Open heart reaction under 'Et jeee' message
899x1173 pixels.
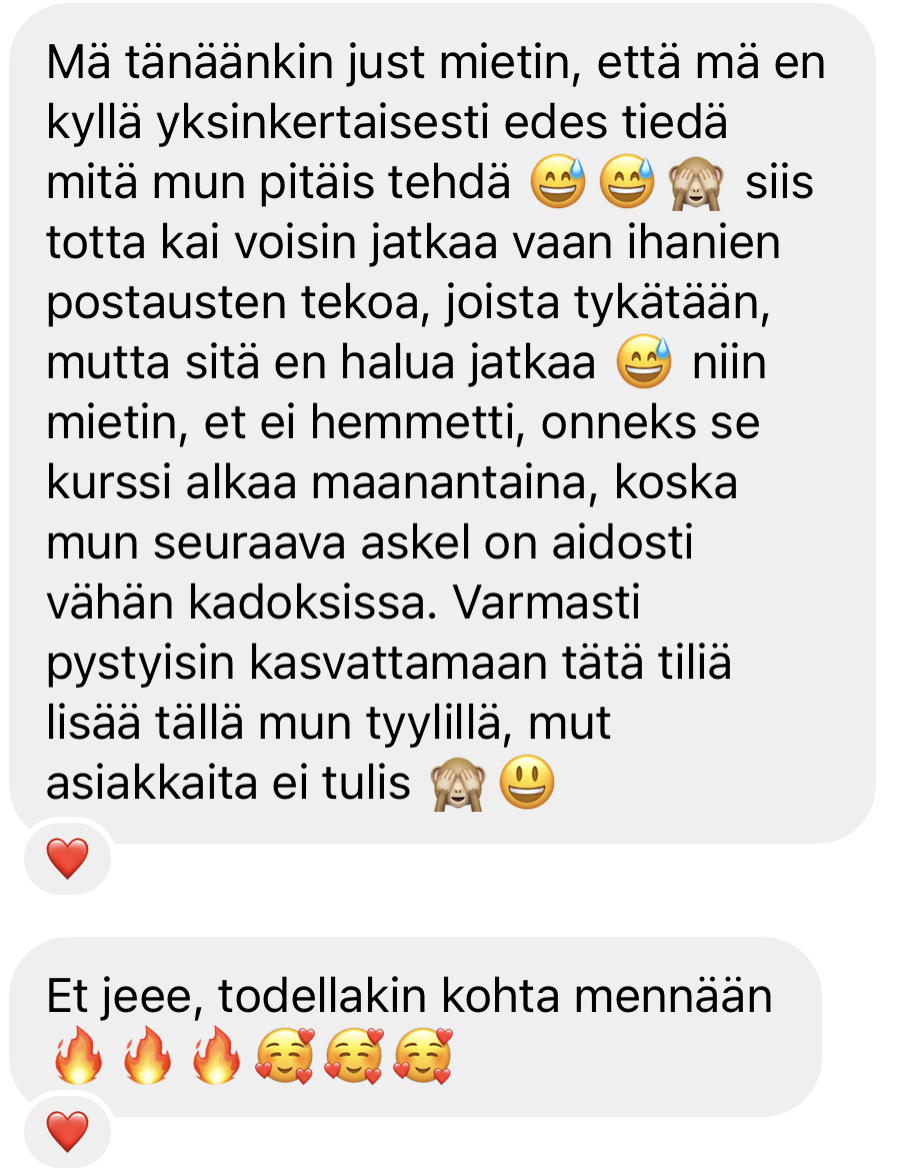coord(67,1132)
